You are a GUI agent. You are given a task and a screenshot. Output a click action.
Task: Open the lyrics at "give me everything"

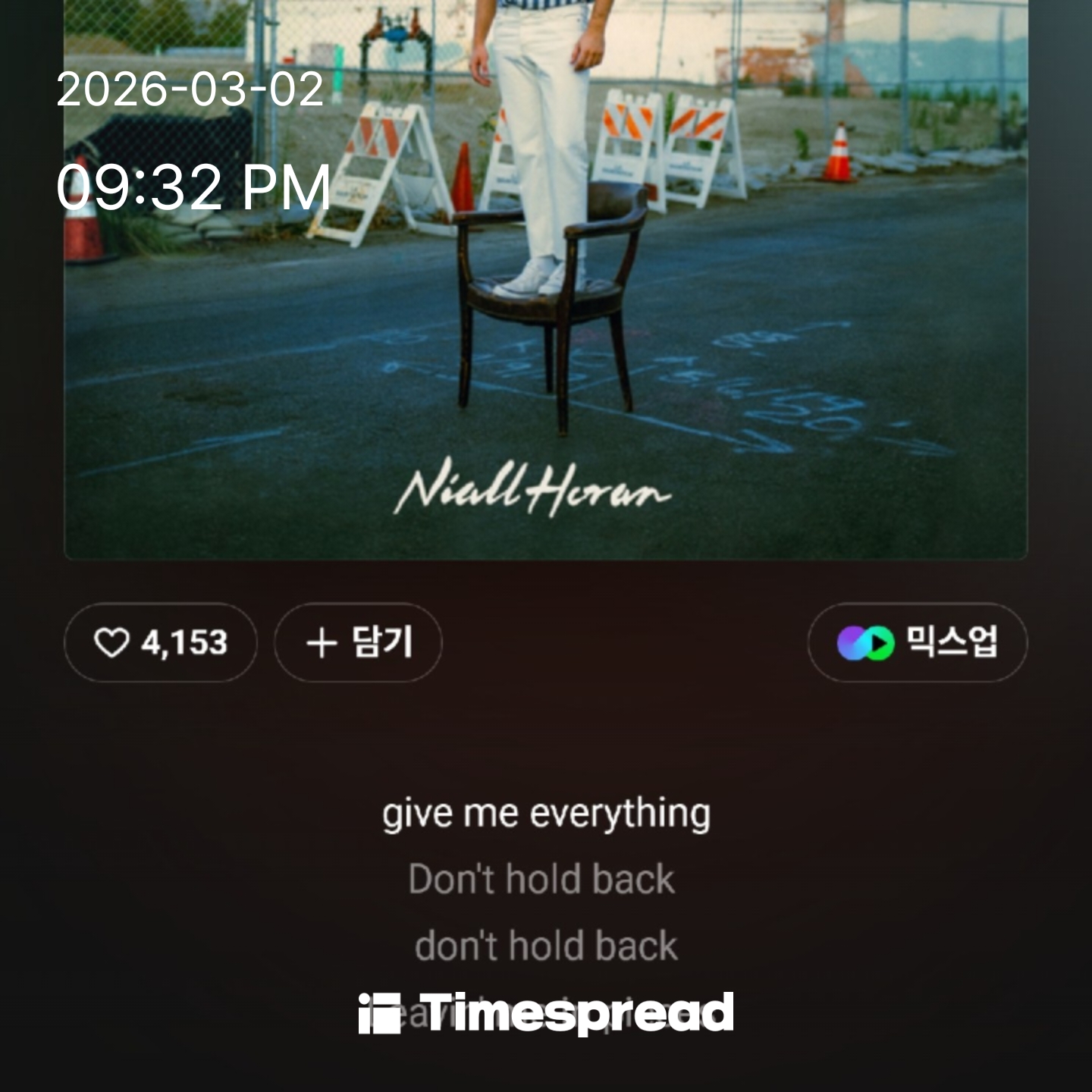tap(546, 814)
